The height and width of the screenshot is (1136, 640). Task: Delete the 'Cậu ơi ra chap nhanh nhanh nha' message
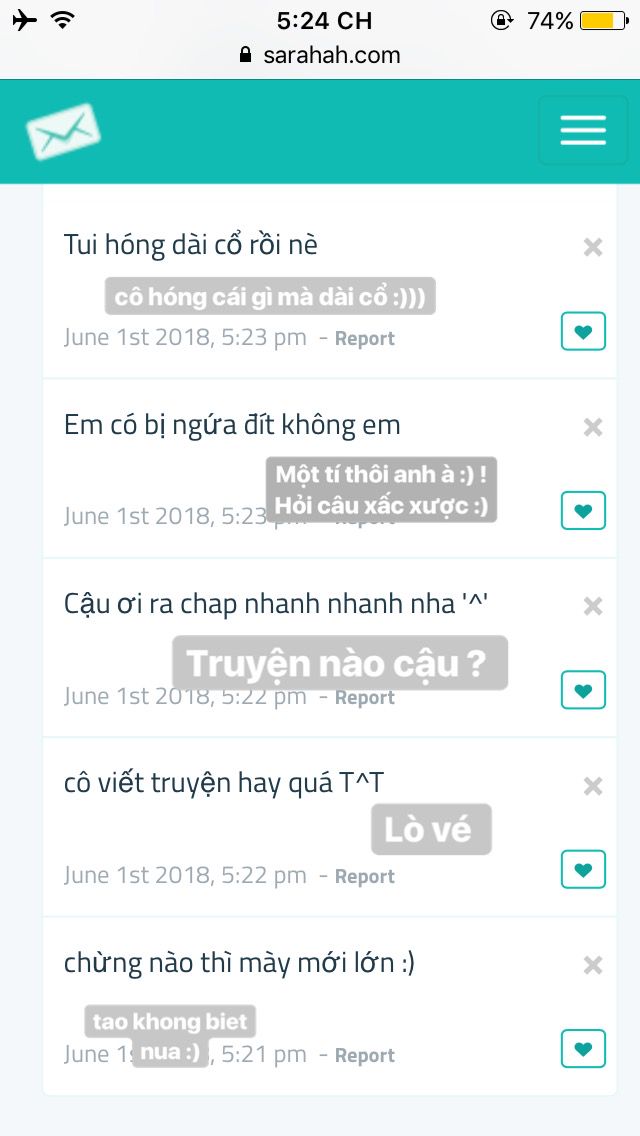[x=593, y=606]
